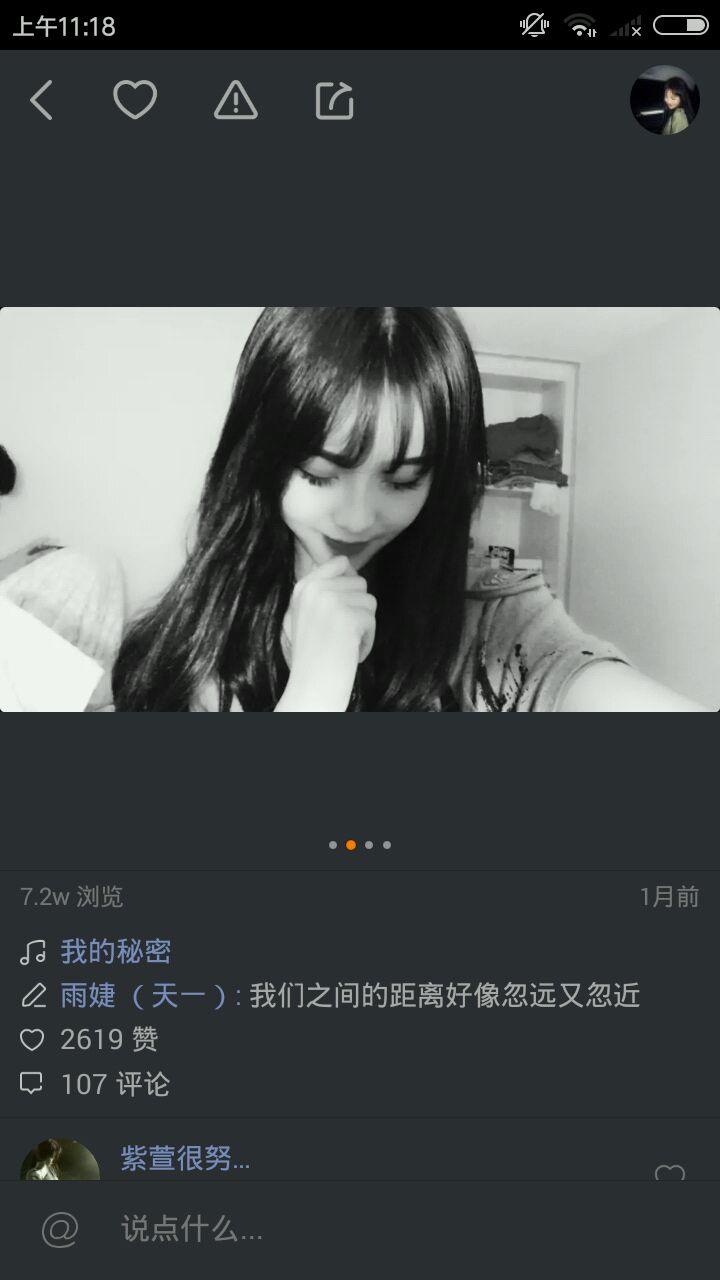Go back using the top-left arrow
Screen dimensions: 720x1280
coord(41,101)
